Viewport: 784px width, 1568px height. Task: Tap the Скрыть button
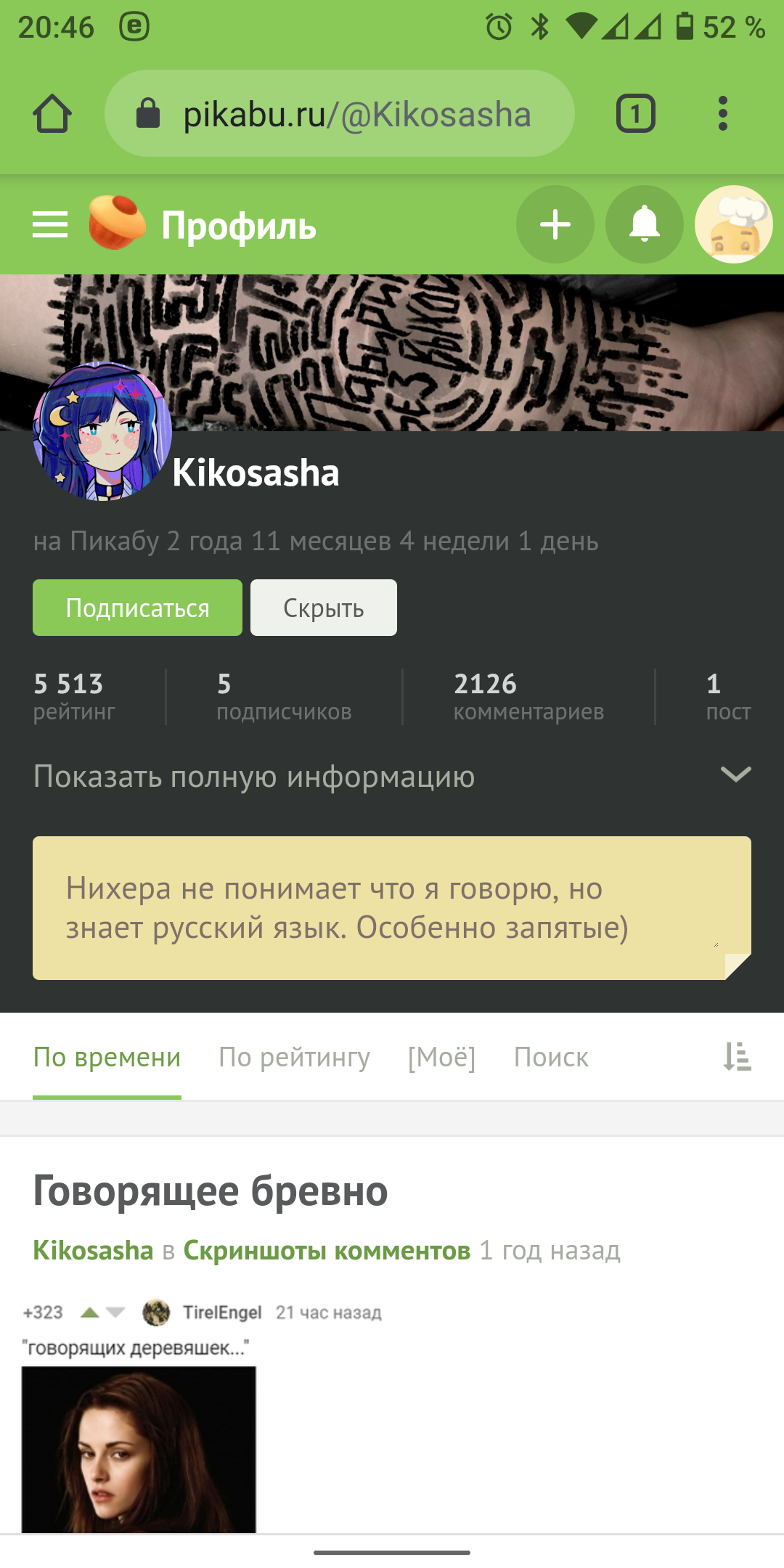point(323,608)
